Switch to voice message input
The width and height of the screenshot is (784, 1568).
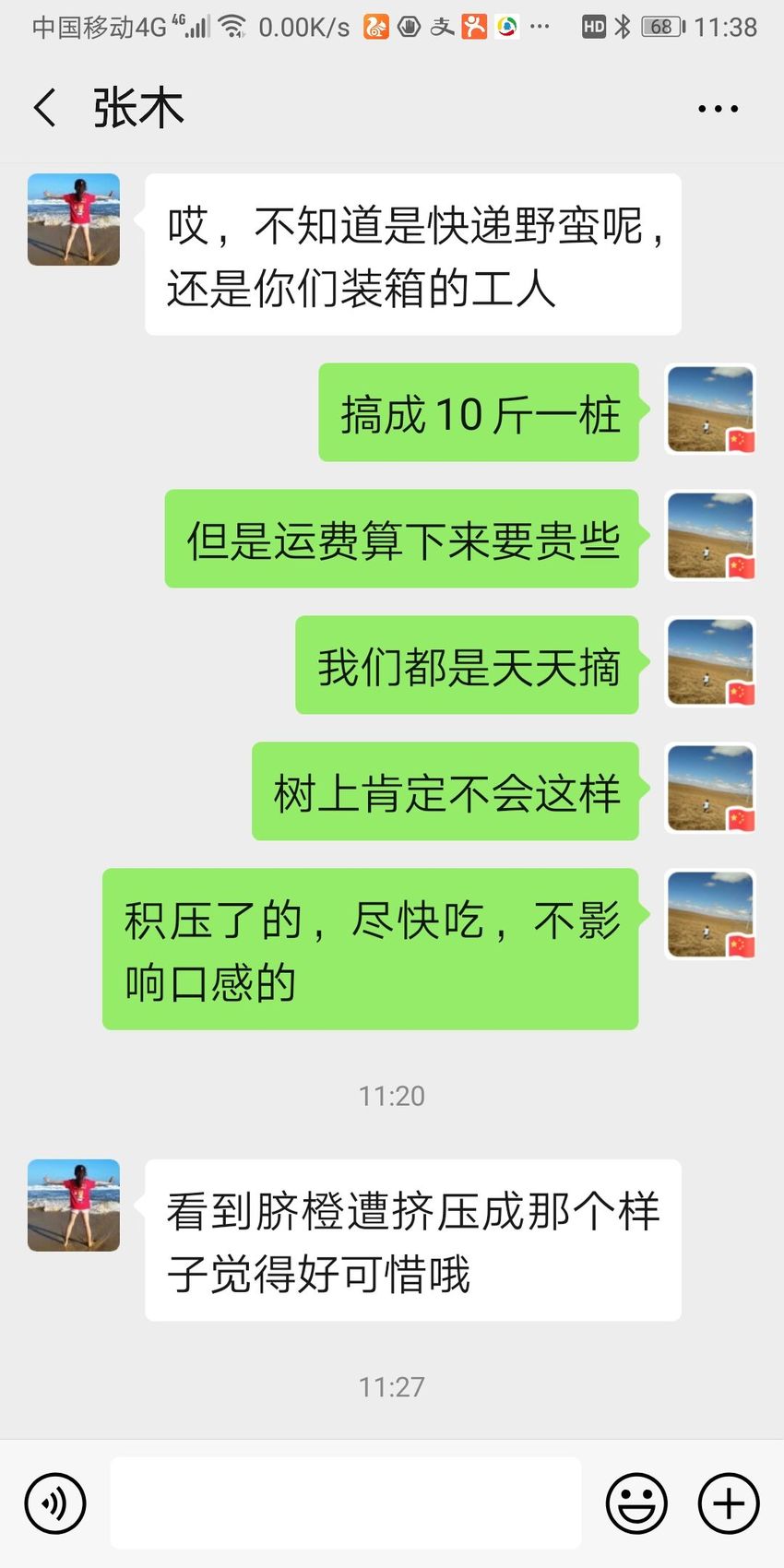(55, 1503)
